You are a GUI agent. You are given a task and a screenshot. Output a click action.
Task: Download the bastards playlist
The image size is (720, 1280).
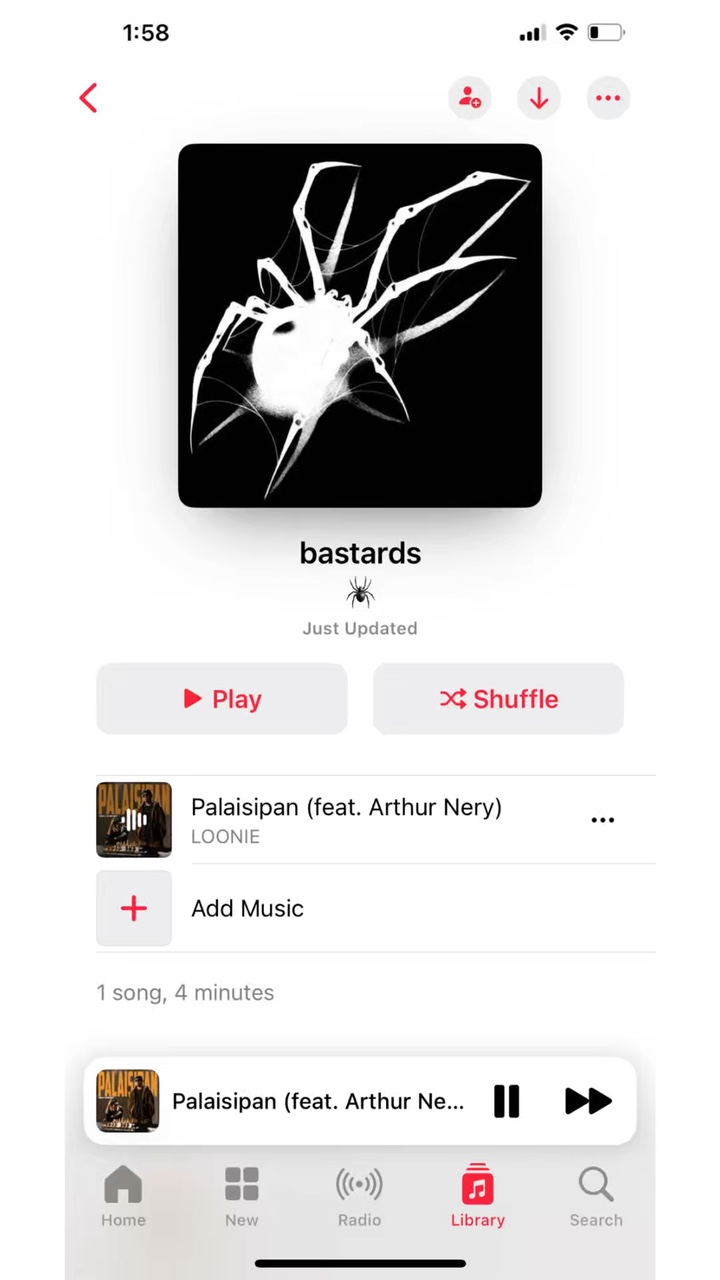[x=539, y=98]
